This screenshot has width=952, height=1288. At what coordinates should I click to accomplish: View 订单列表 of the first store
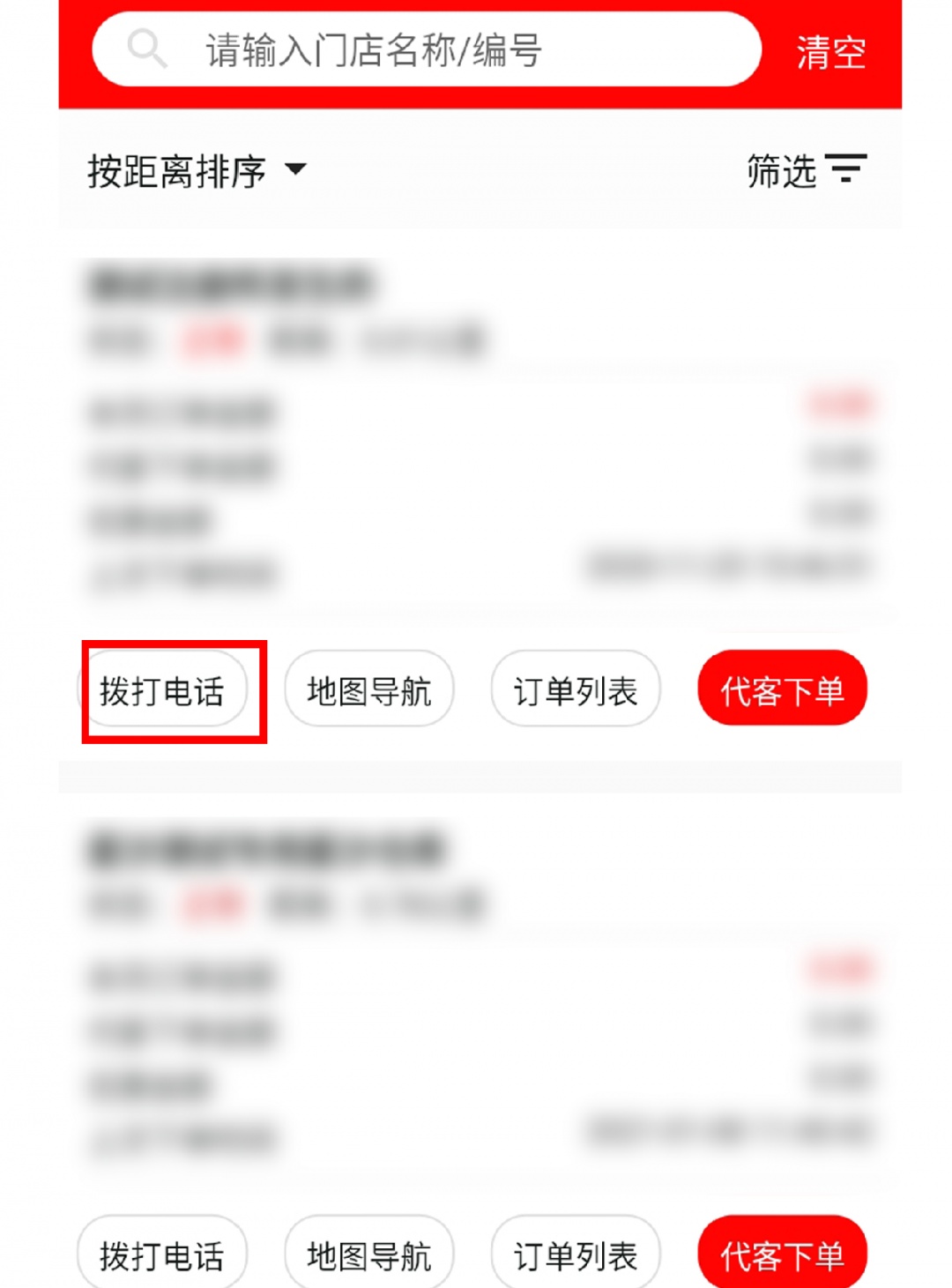[575, 690]
